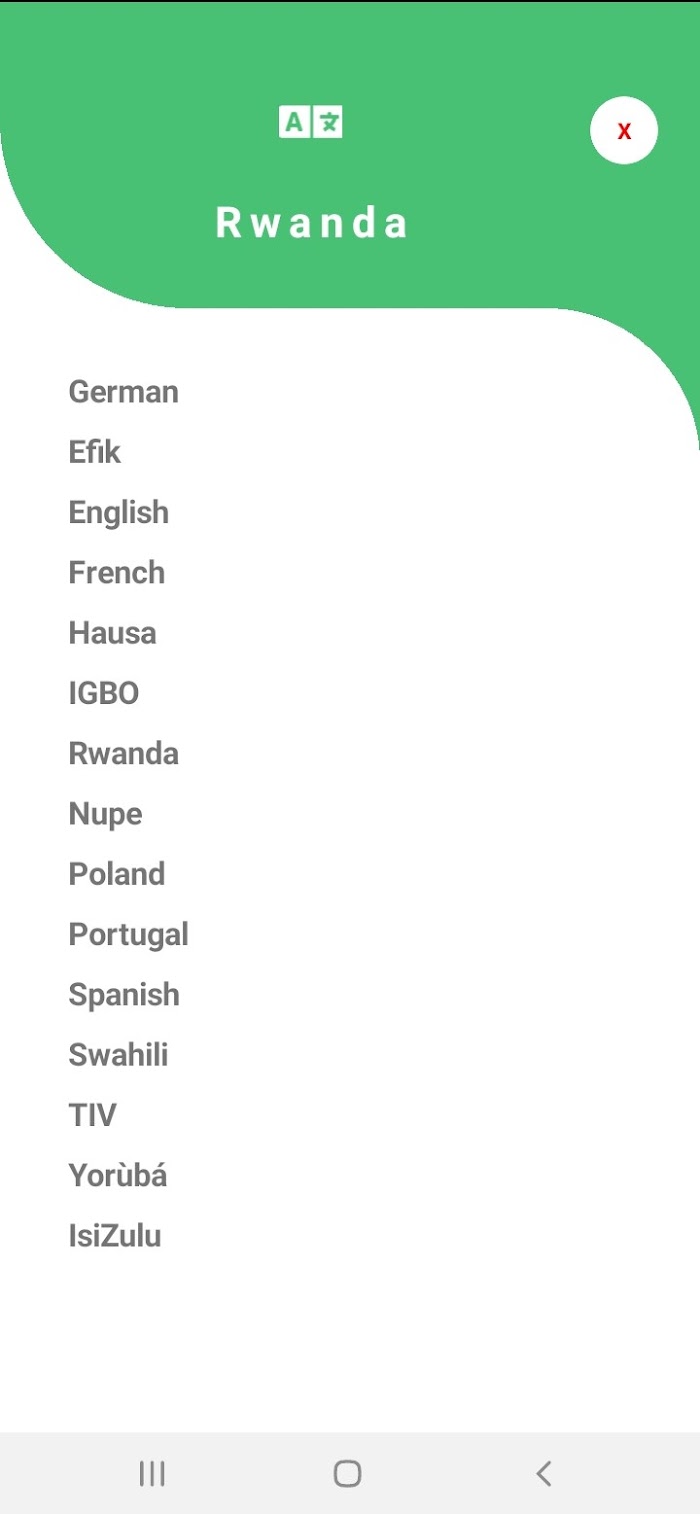
Task: Select the Hausa language option
Action: (113, 633)
